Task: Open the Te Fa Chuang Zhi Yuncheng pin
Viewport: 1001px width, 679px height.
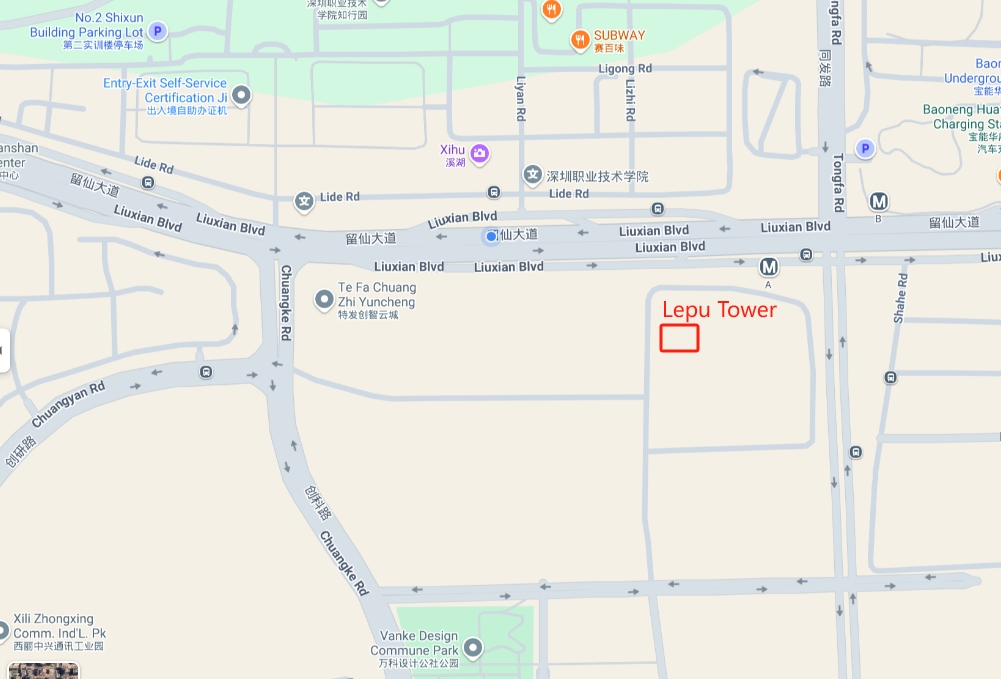Action: click(x=324, y=299)
